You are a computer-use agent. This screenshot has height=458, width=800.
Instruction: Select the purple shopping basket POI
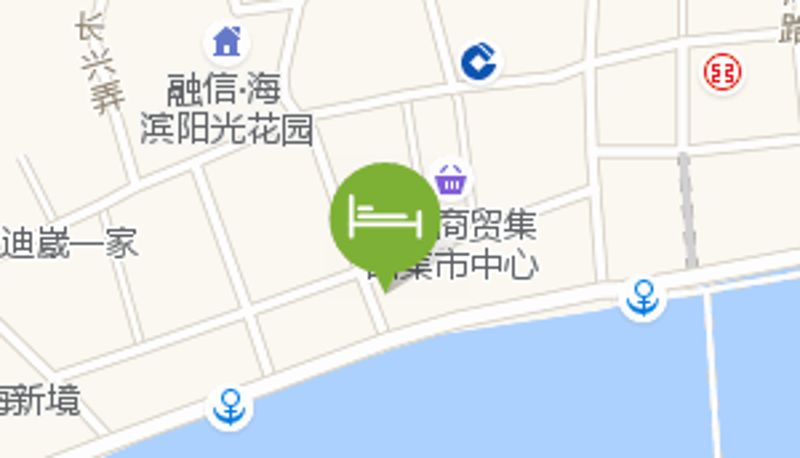pyautogui.click(x=452, y=182)
